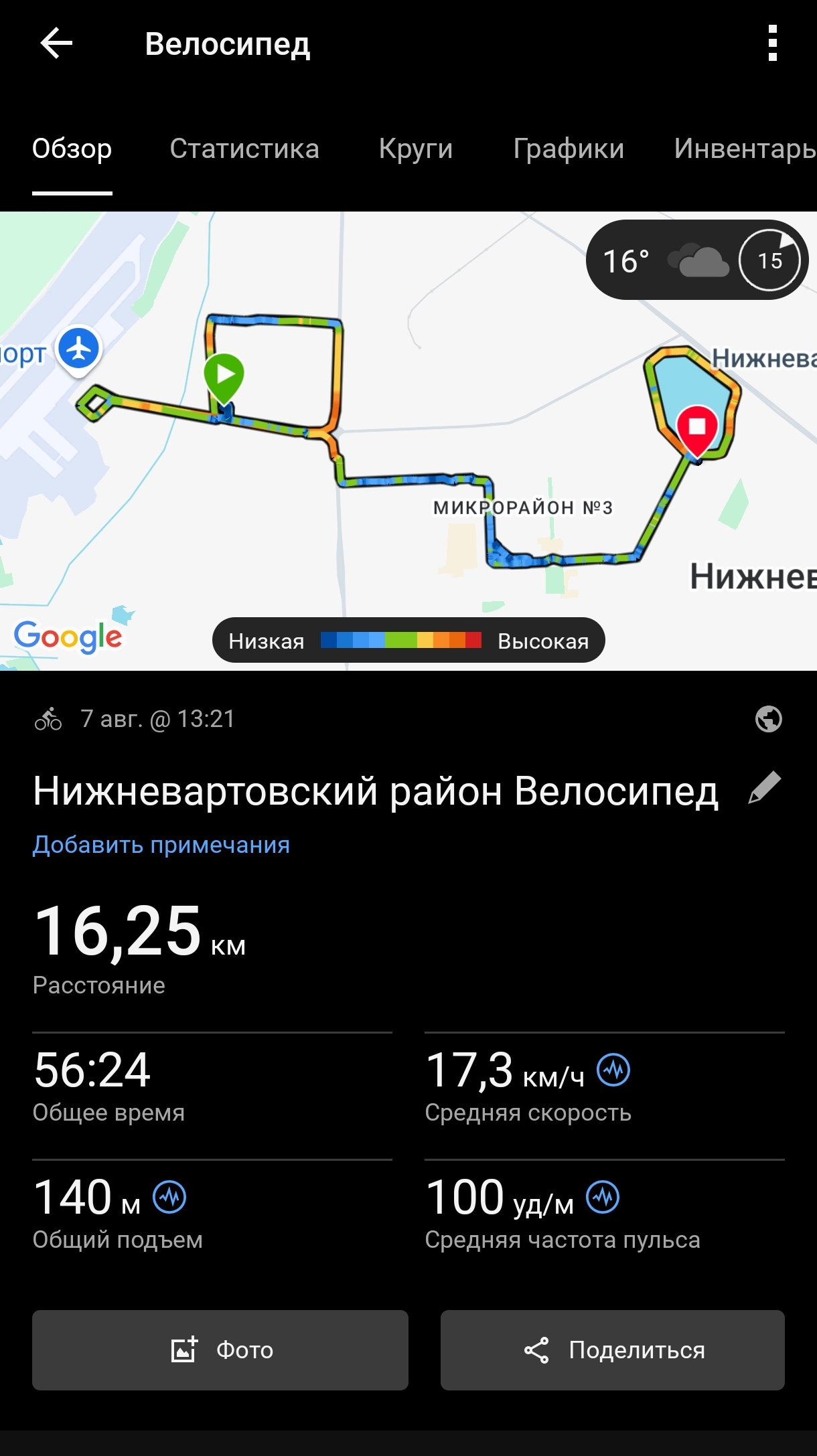817x1456 pixels.
Task: Tap the pulse icon next to 140 м
Action: click(169, 1197)
